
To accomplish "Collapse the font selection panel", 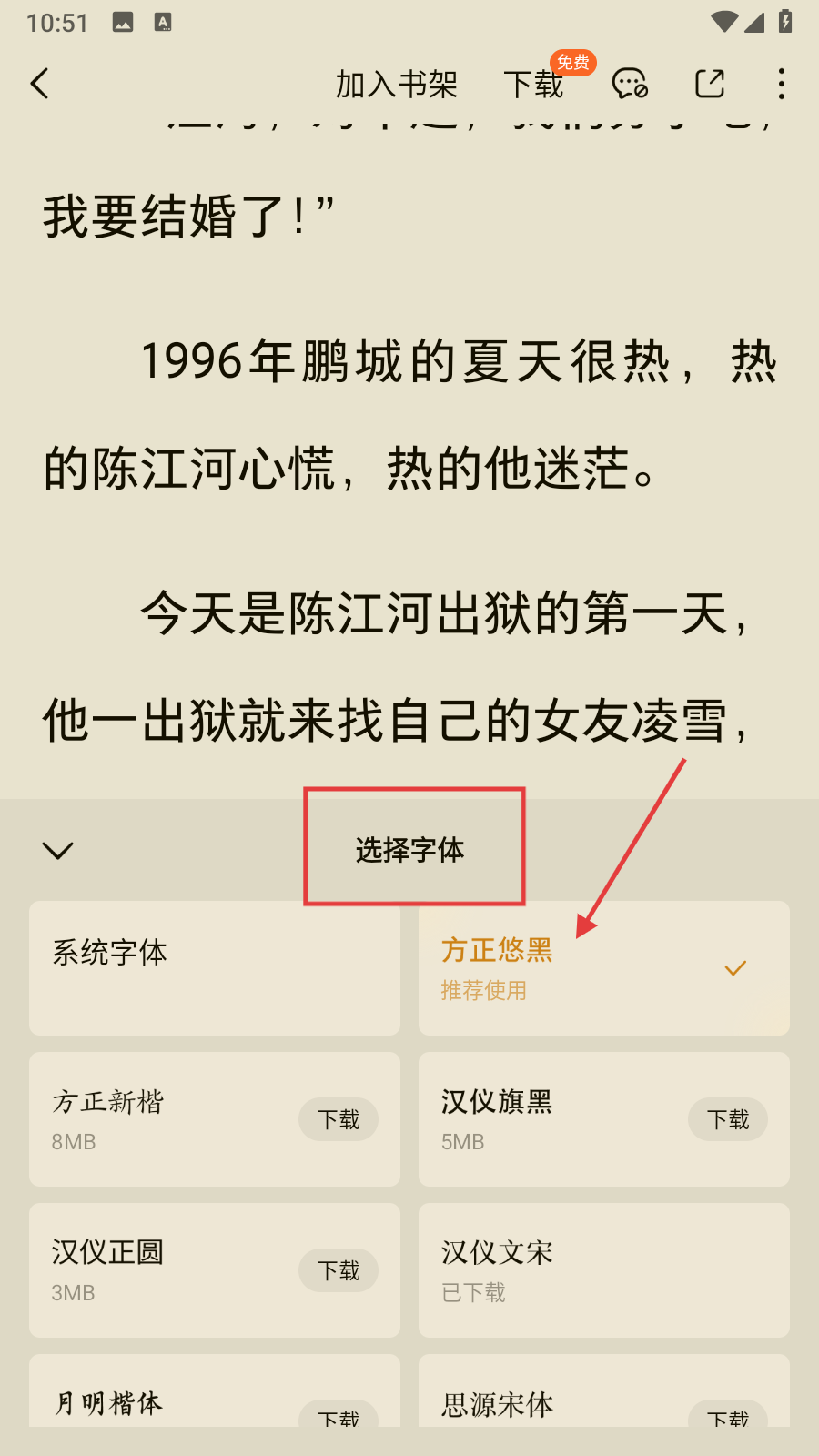I will click(57, 850).
